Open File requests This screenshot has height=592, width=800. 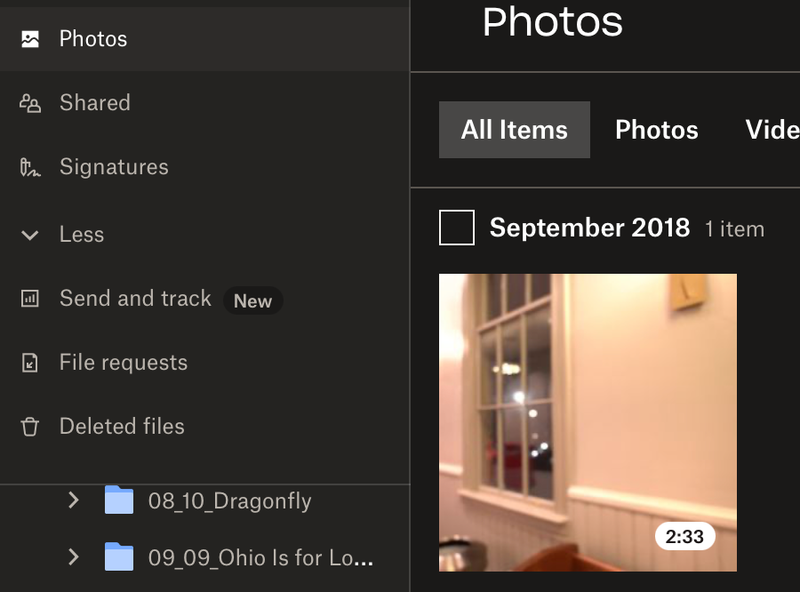coord(123,363)
